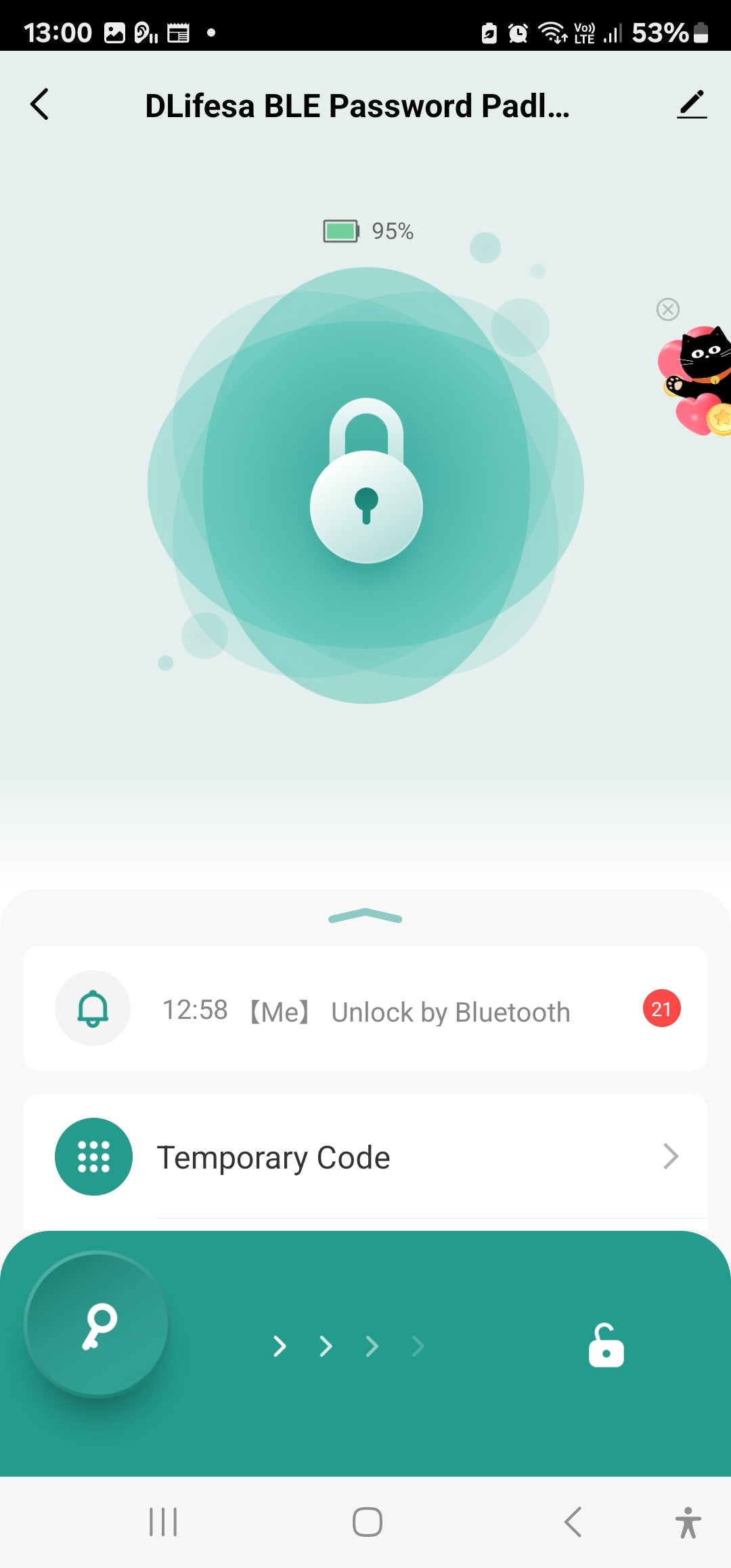Open recent apps from the navigation bar

[163, 1522]
